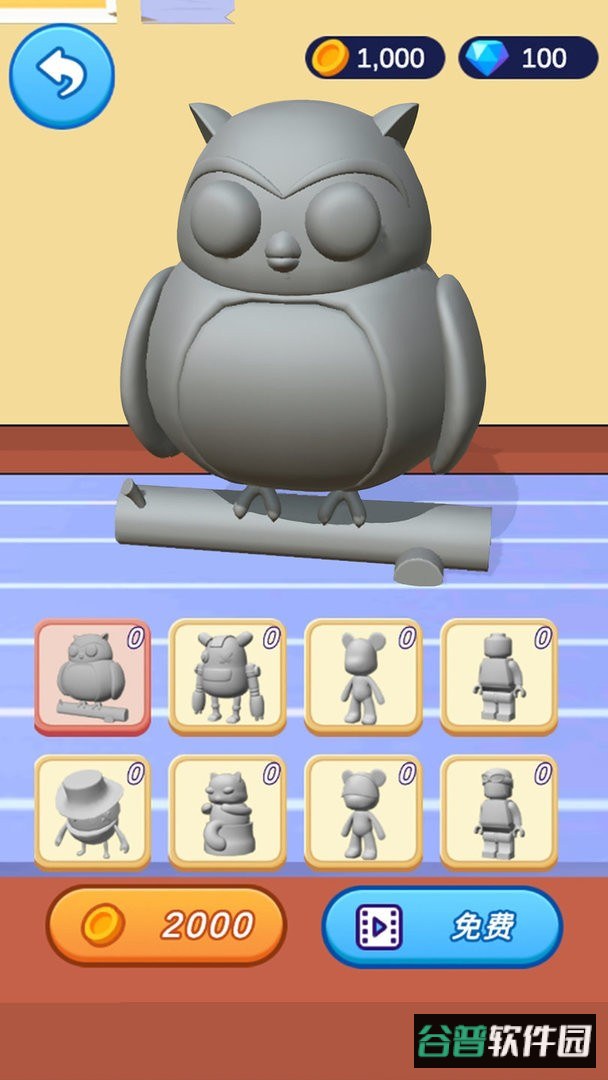
Task: Pick the first-row bear figure model
Action: tap(364, 676)
